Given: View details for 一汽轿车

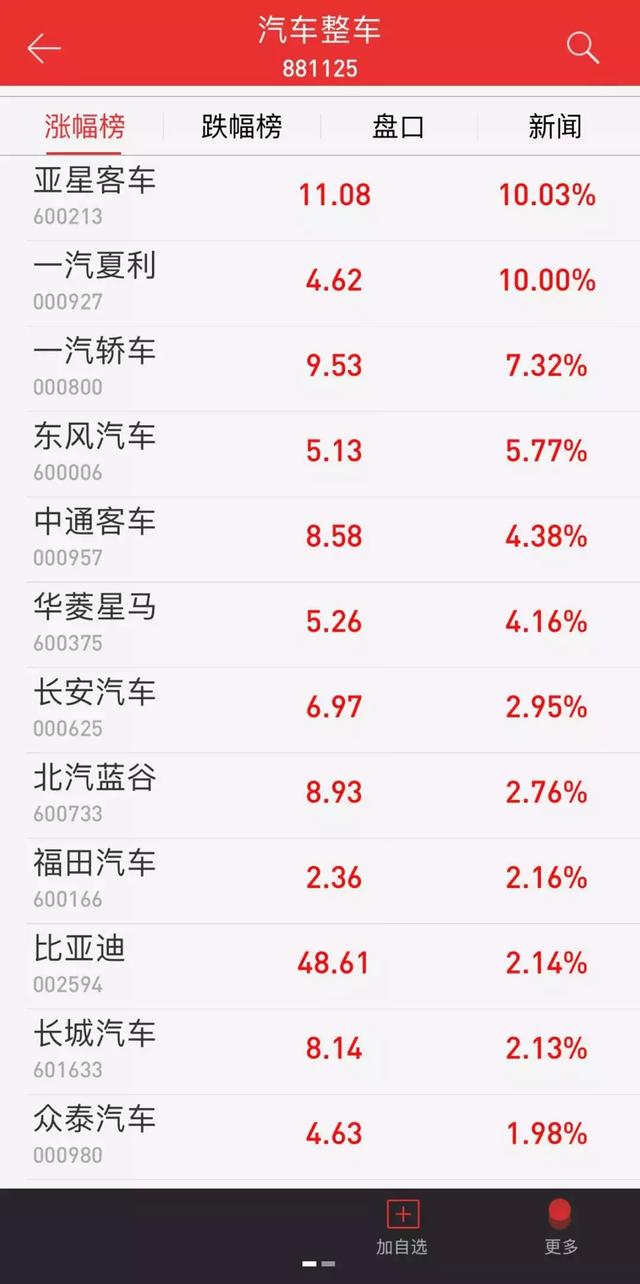Looking at the screenshot, I should [320, 368].
